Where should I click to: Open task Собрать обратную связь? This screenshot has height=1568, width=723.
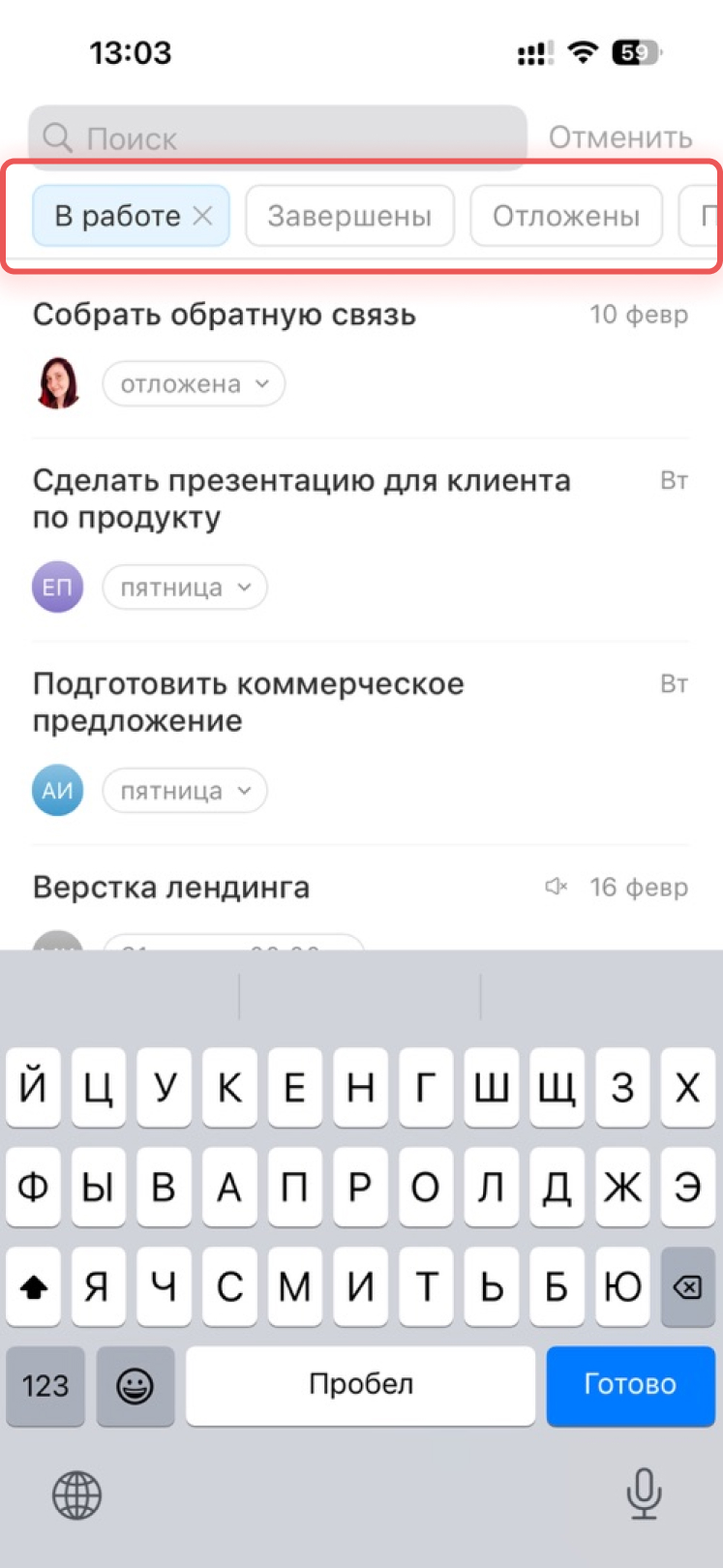225,315
